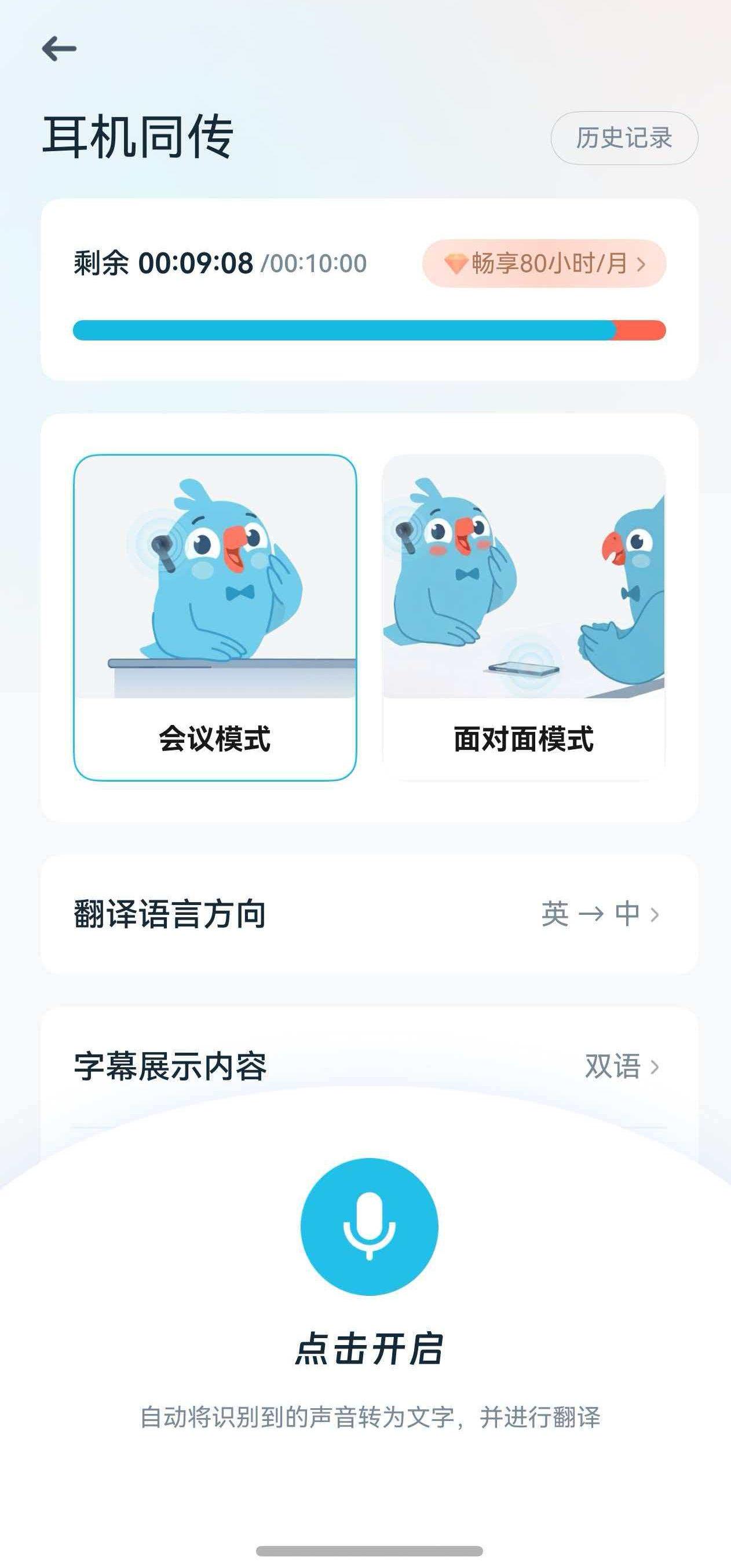Switch to 面对面模式 face-to-face mode
Screen dimensions: 731x1568
(x=523, y=617)
